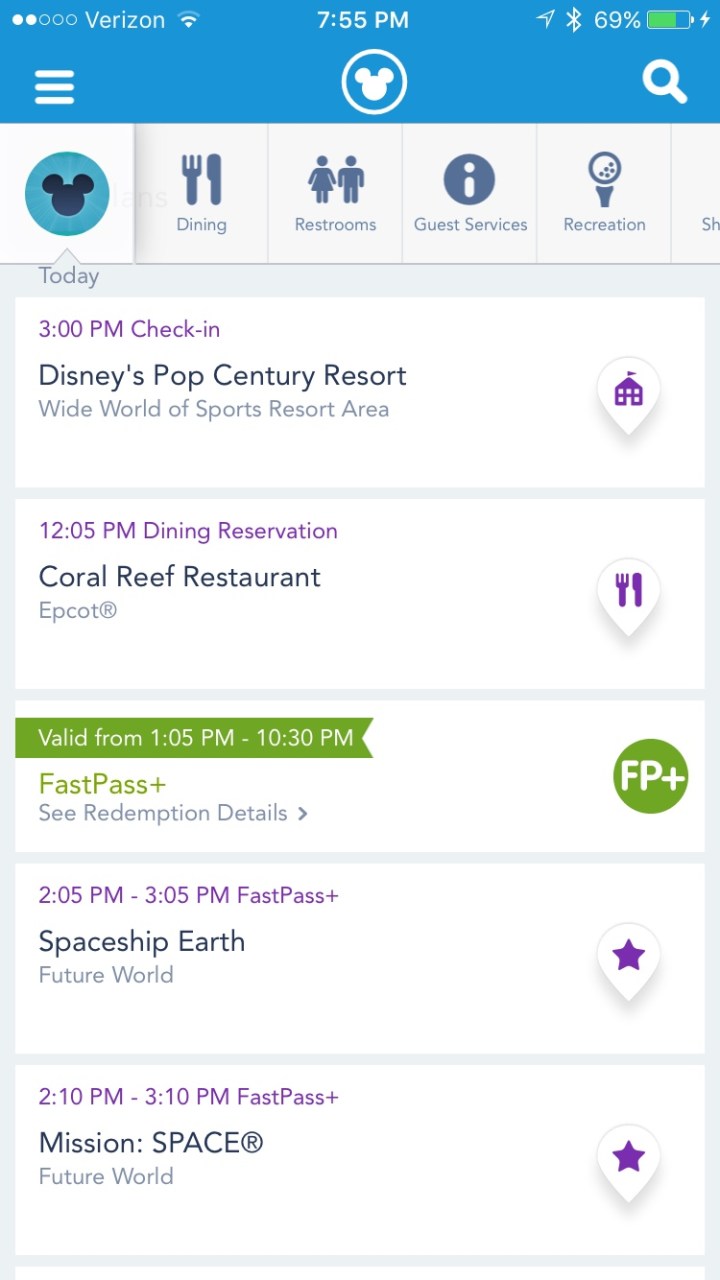Tap the Mickey Mouse logo in the header

point(373,82)
